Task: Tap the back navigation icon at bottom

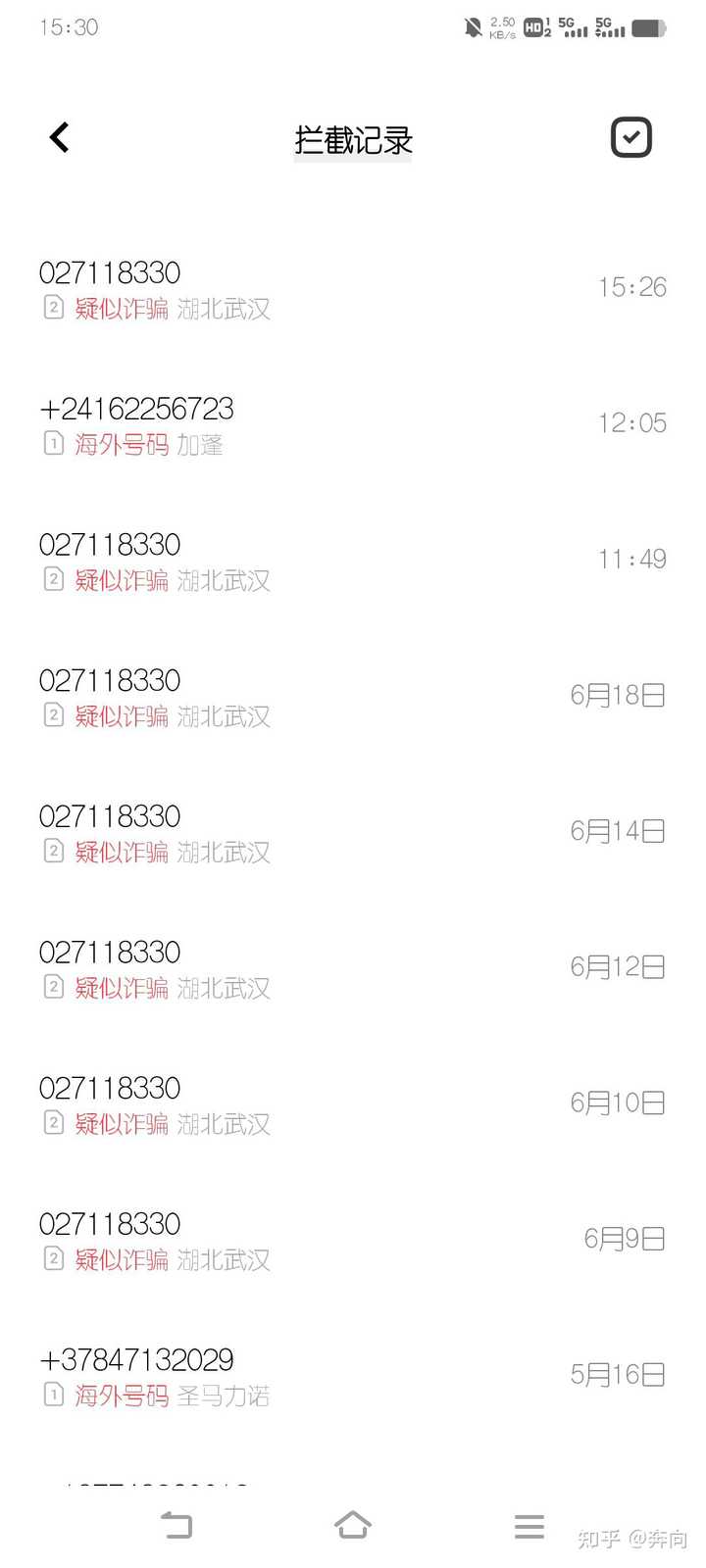Action: [x=176, y=1525]
